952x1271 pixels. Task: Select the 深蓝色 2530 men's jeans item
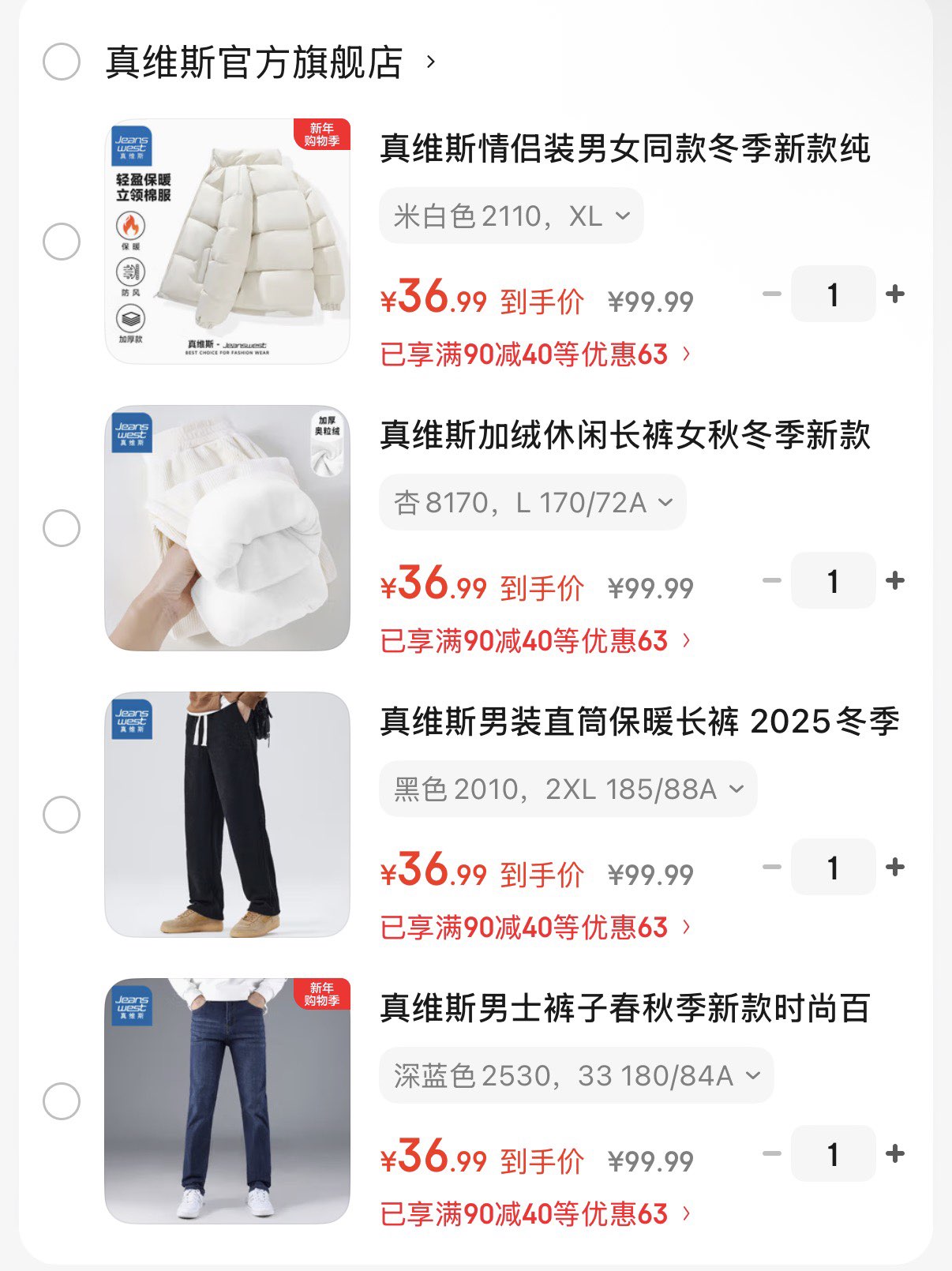[x=62, y=1101]
